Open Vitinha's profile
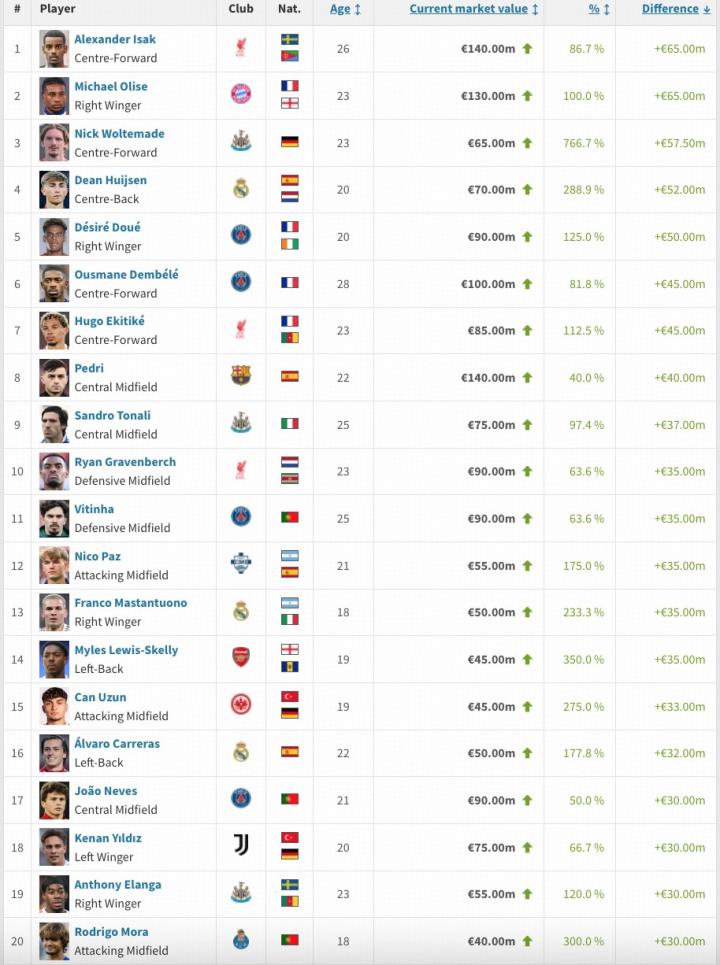 tap(95, 510)
